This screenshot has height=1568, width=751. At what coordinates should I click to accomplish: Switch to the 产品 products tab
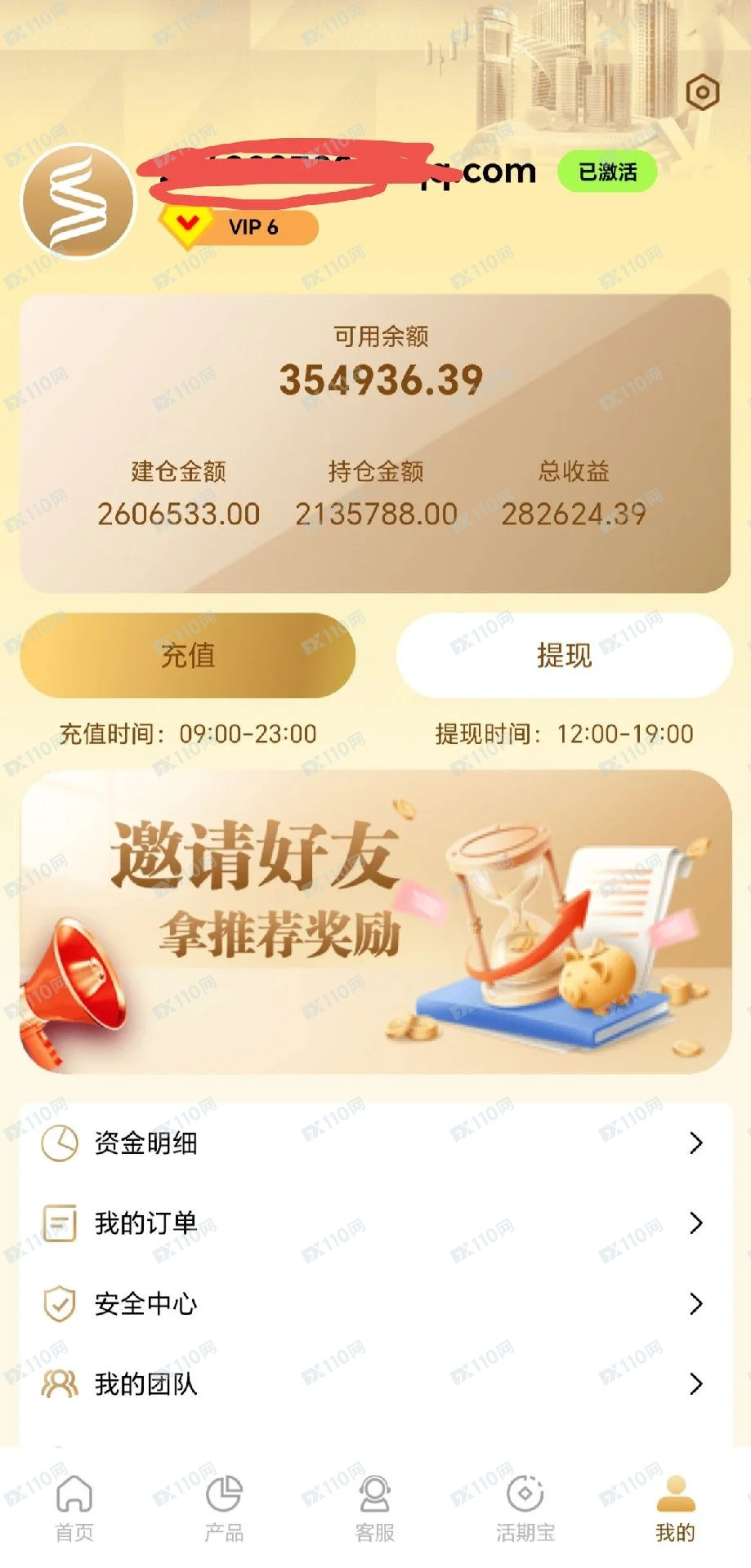(x=224, y=1508)
